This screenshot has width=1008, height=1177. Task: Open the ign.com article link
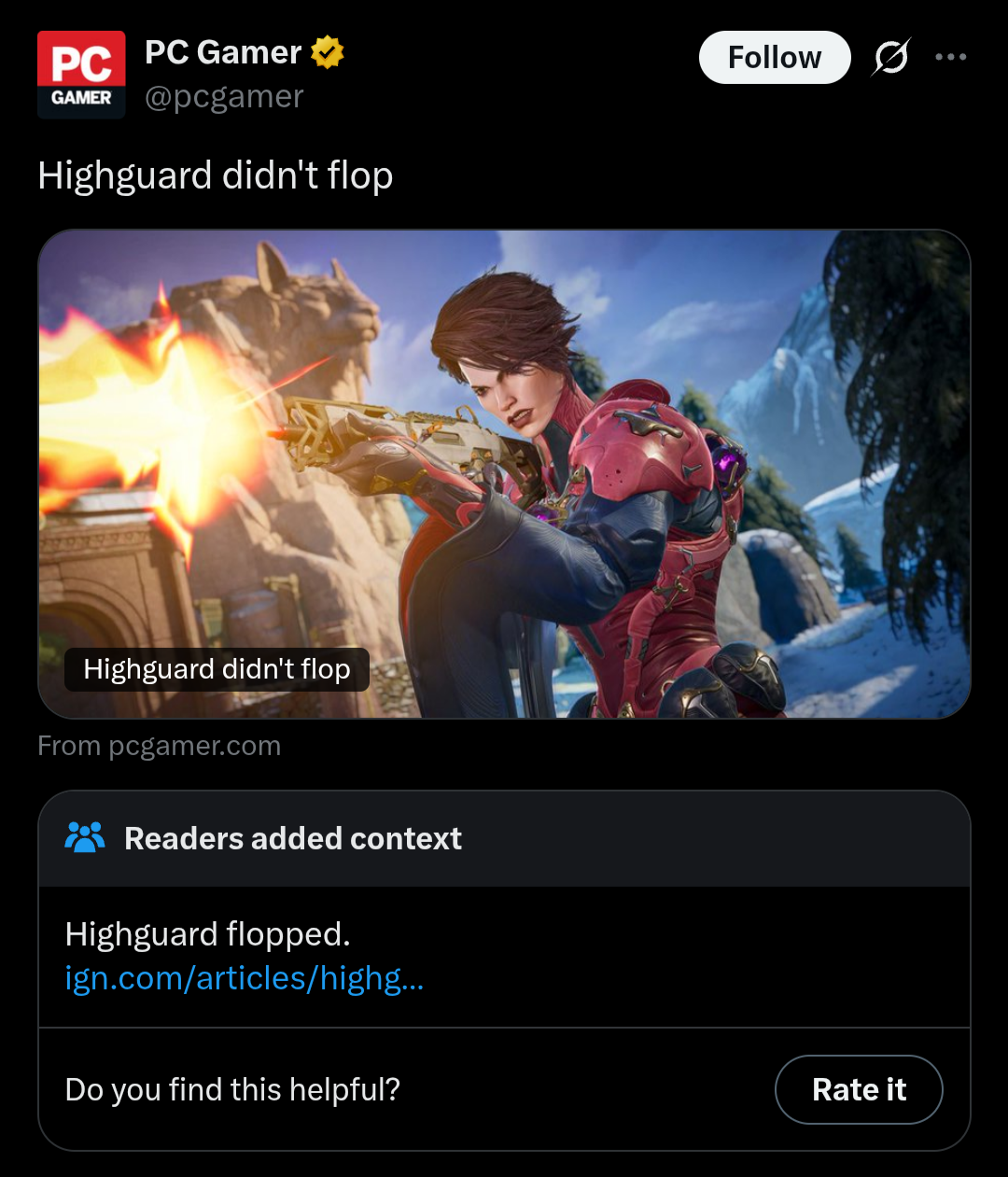tap(245, 978)
